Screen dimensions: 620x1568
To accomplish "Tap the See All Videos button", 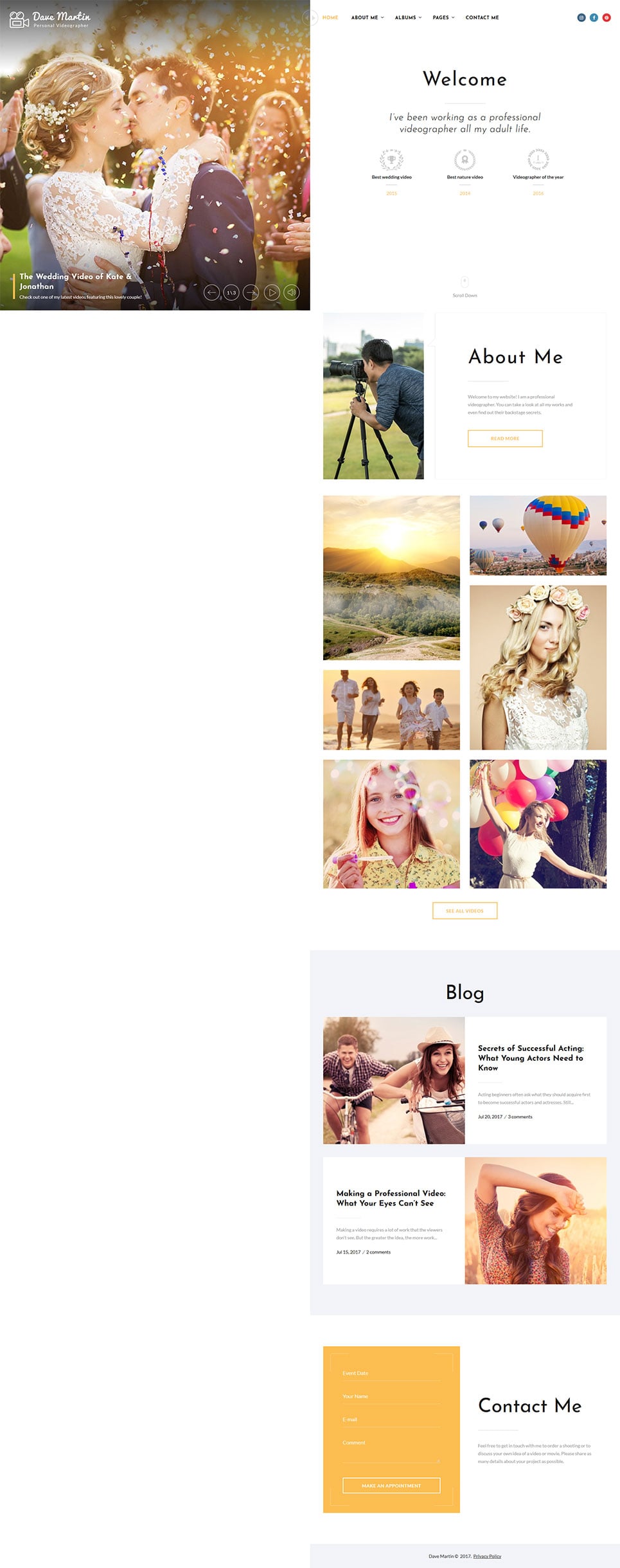I will pos(465,910).
